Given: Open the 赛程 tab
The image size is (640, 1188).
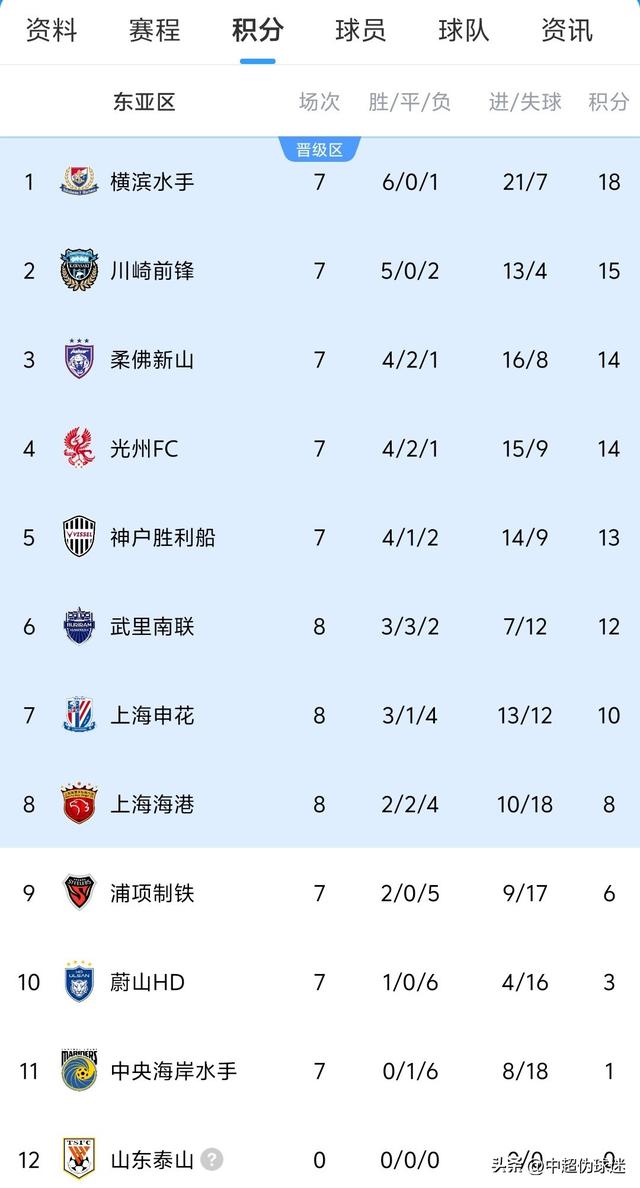Looking at the screenshot, I should [154, 30].
